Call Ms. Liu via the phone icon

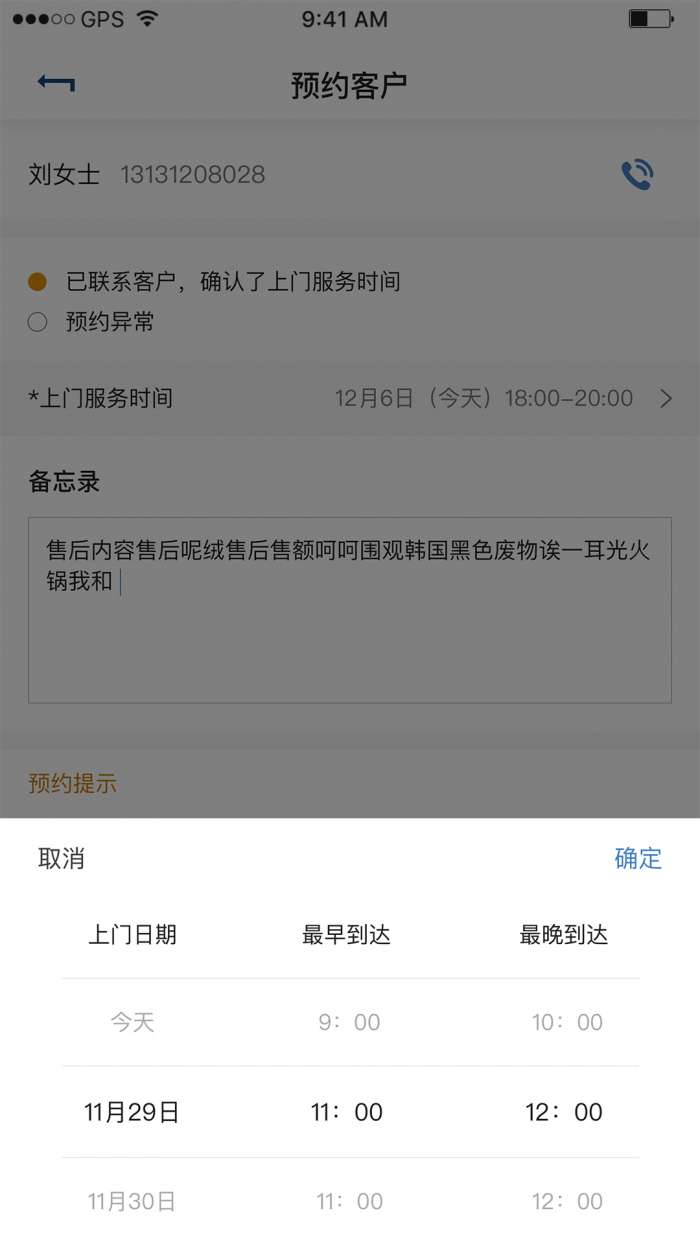coord(637,175)
